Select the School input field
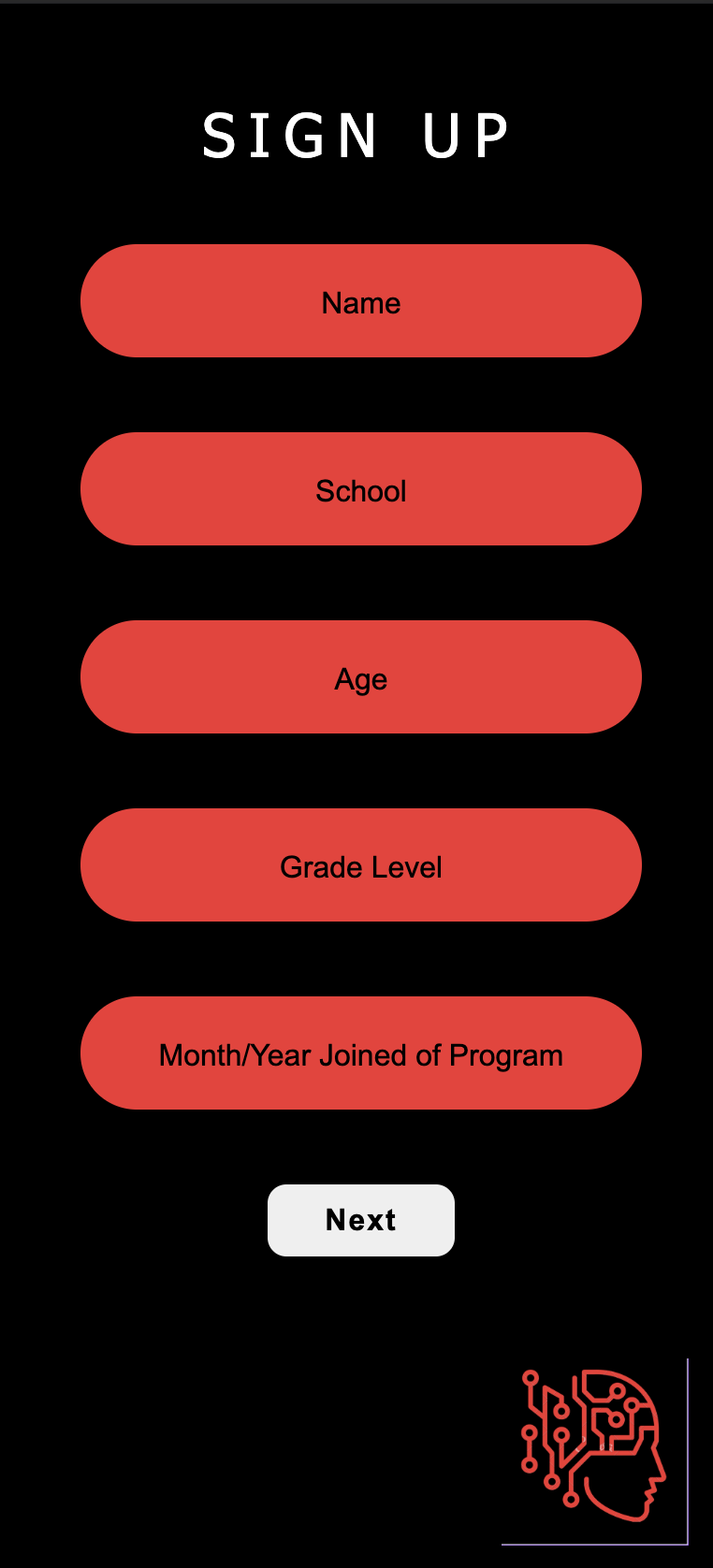The image size is (713, 1568). tap(361, 489)
